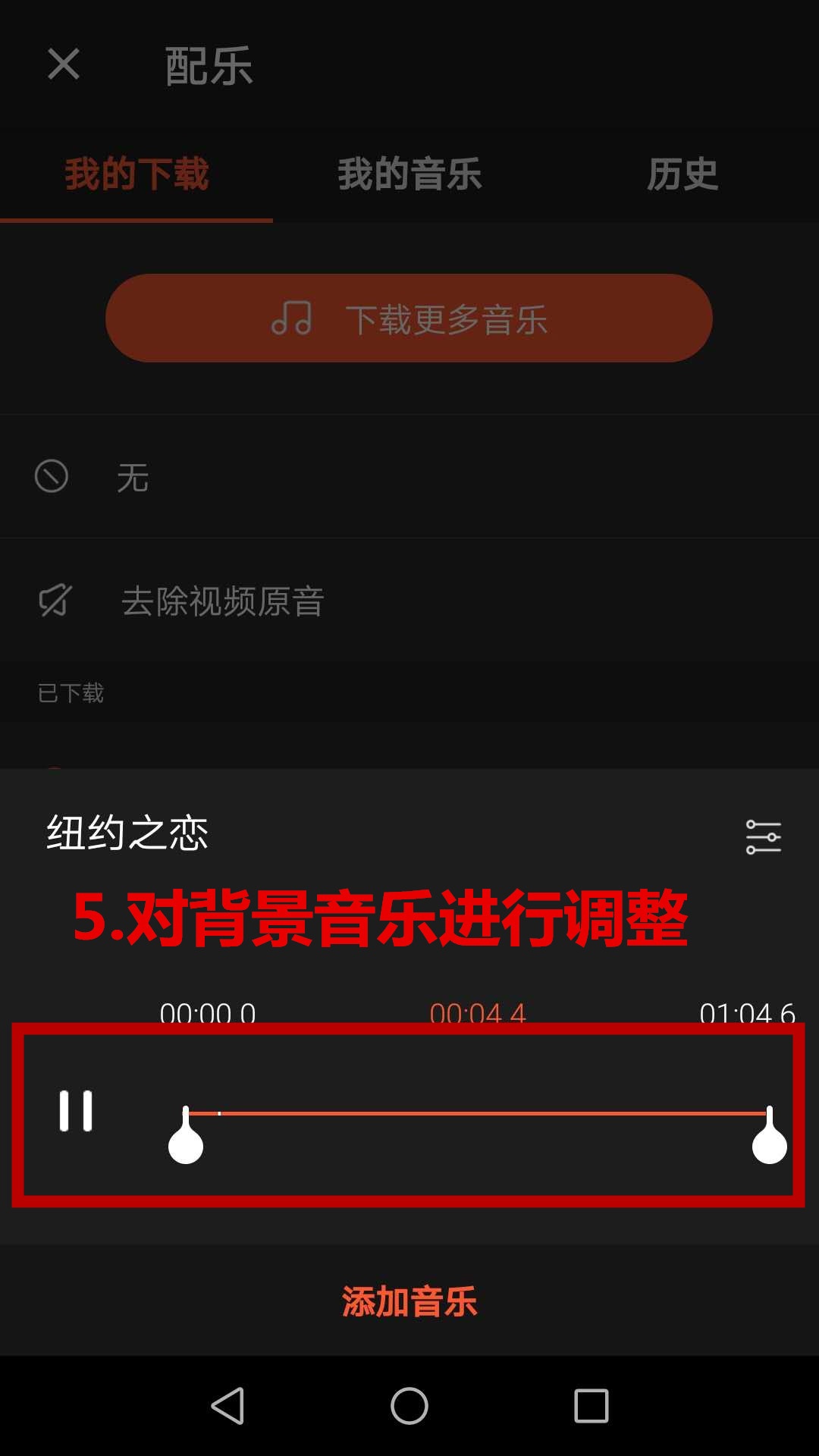
Task: Pause the music preview
Action: [76, 1111]
